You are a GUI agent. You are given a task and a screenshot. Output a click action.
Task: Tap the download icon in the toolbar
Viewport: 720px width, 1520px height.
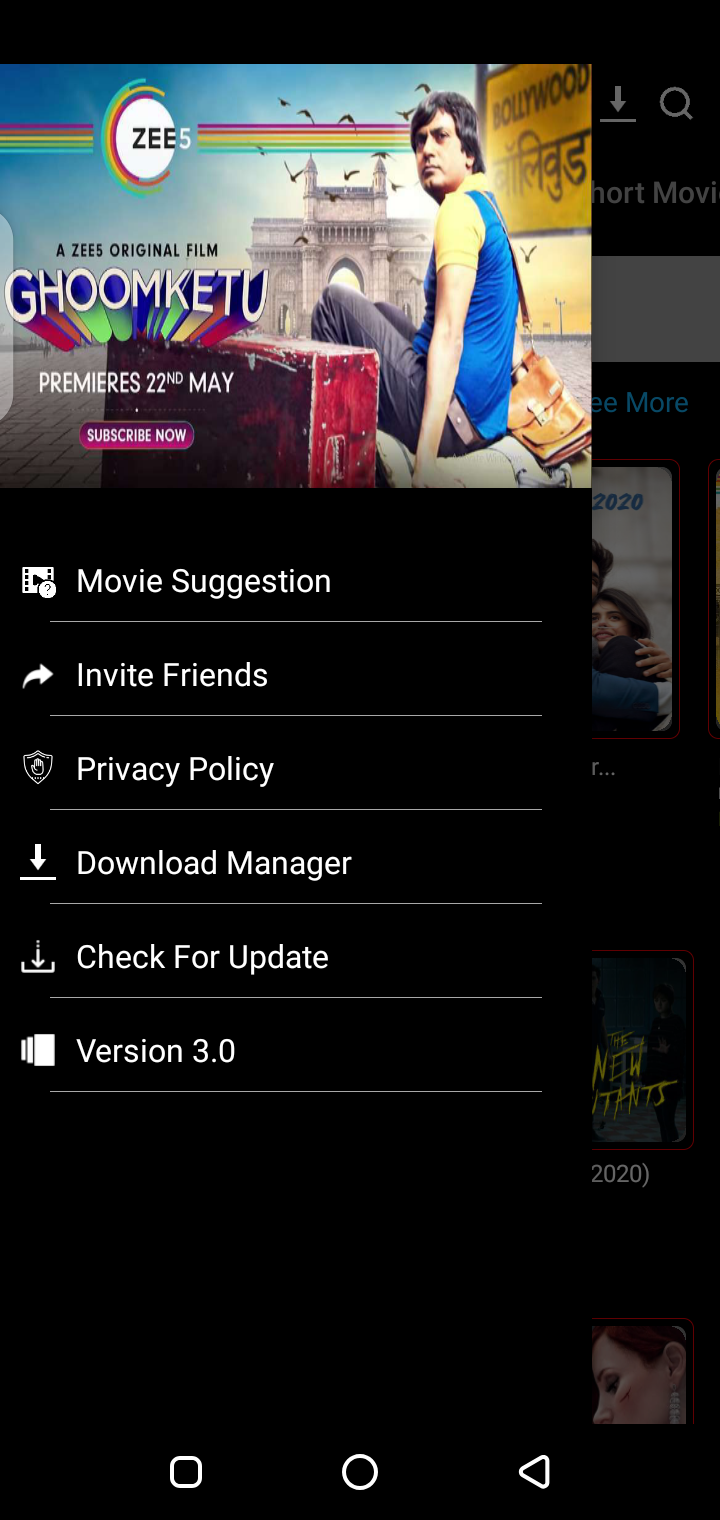point(618,103)
